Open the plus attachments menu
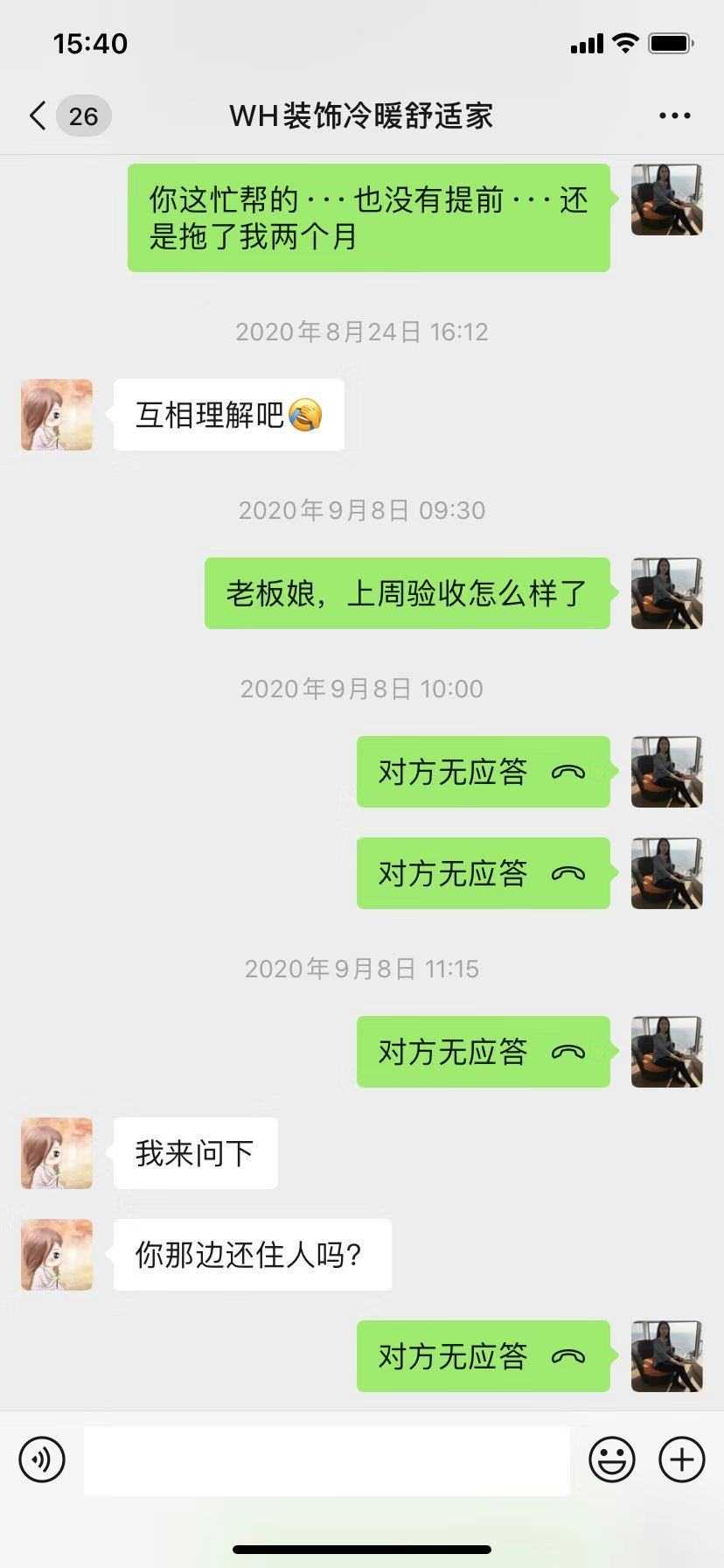Viewport: 724px width, 1568px height. [682, 1459]
